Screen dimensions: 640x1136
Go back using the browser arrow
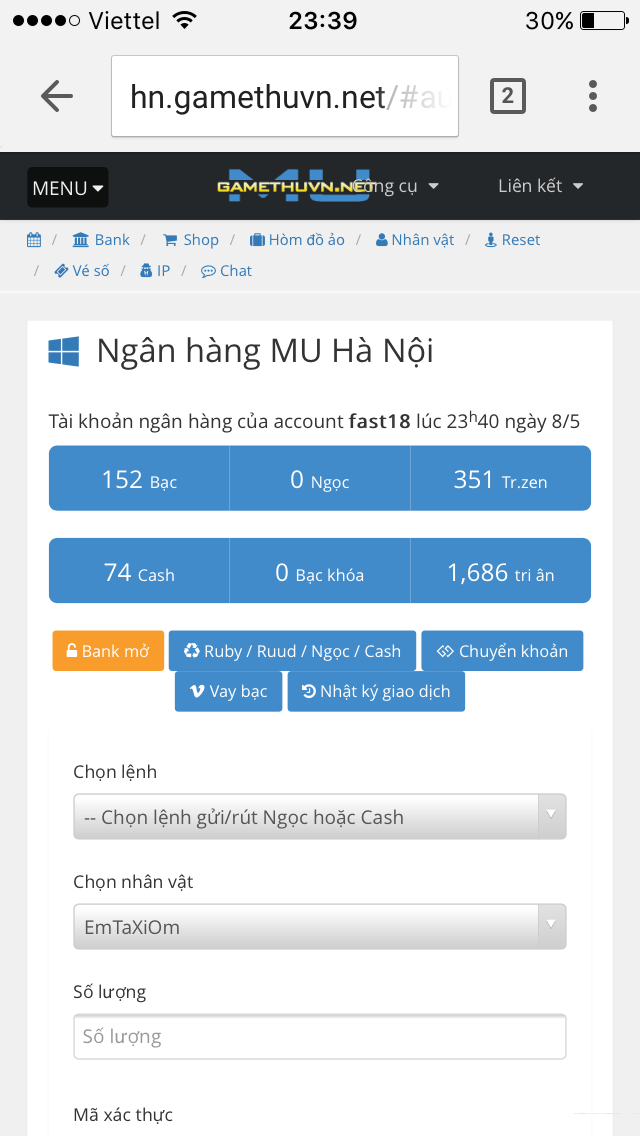(x=57, y=96)
